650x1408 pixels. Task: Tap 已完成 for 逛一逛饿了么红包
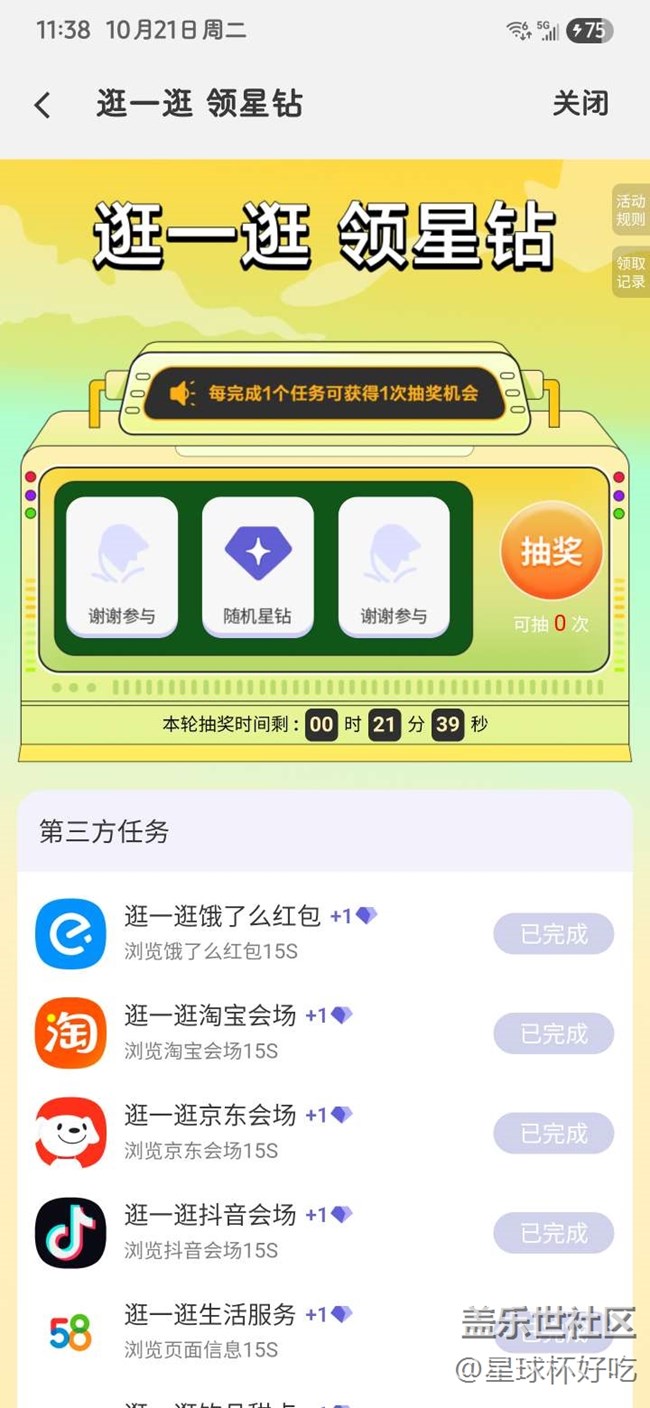pos(553,934)
